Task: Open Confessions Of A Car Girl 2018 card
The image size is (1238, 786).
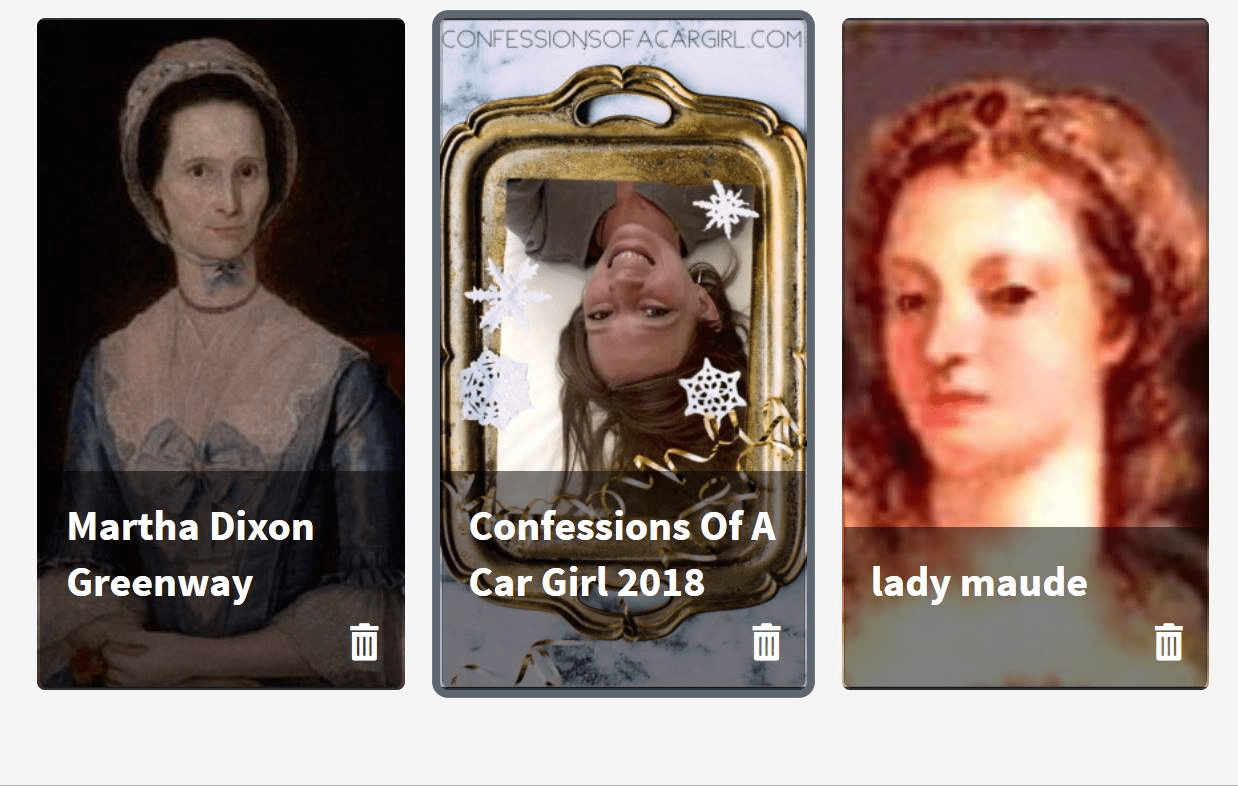Action: pos(622,300)
